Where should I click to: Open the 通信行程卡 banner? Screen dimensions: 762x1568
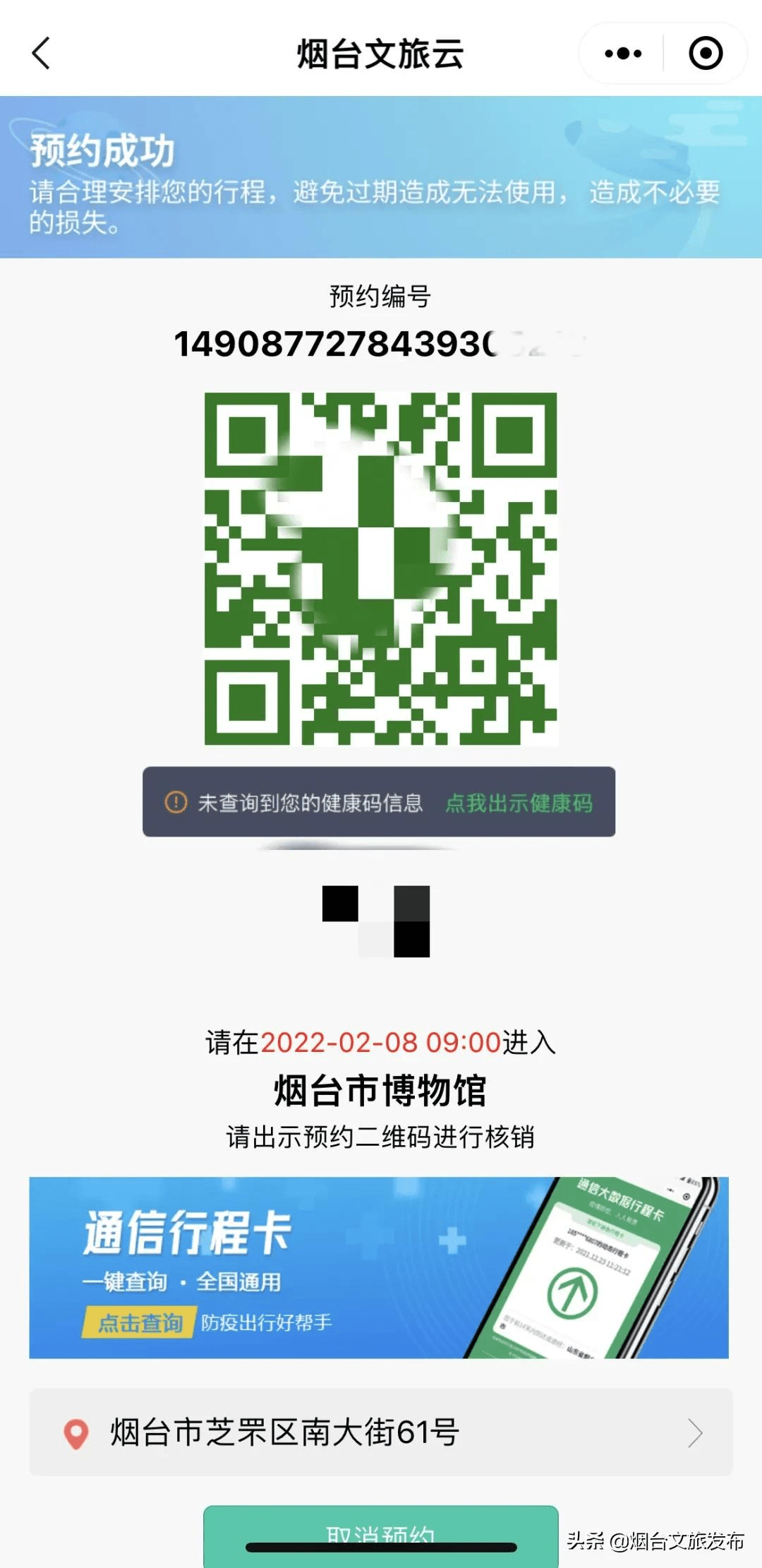[379, 1267]
